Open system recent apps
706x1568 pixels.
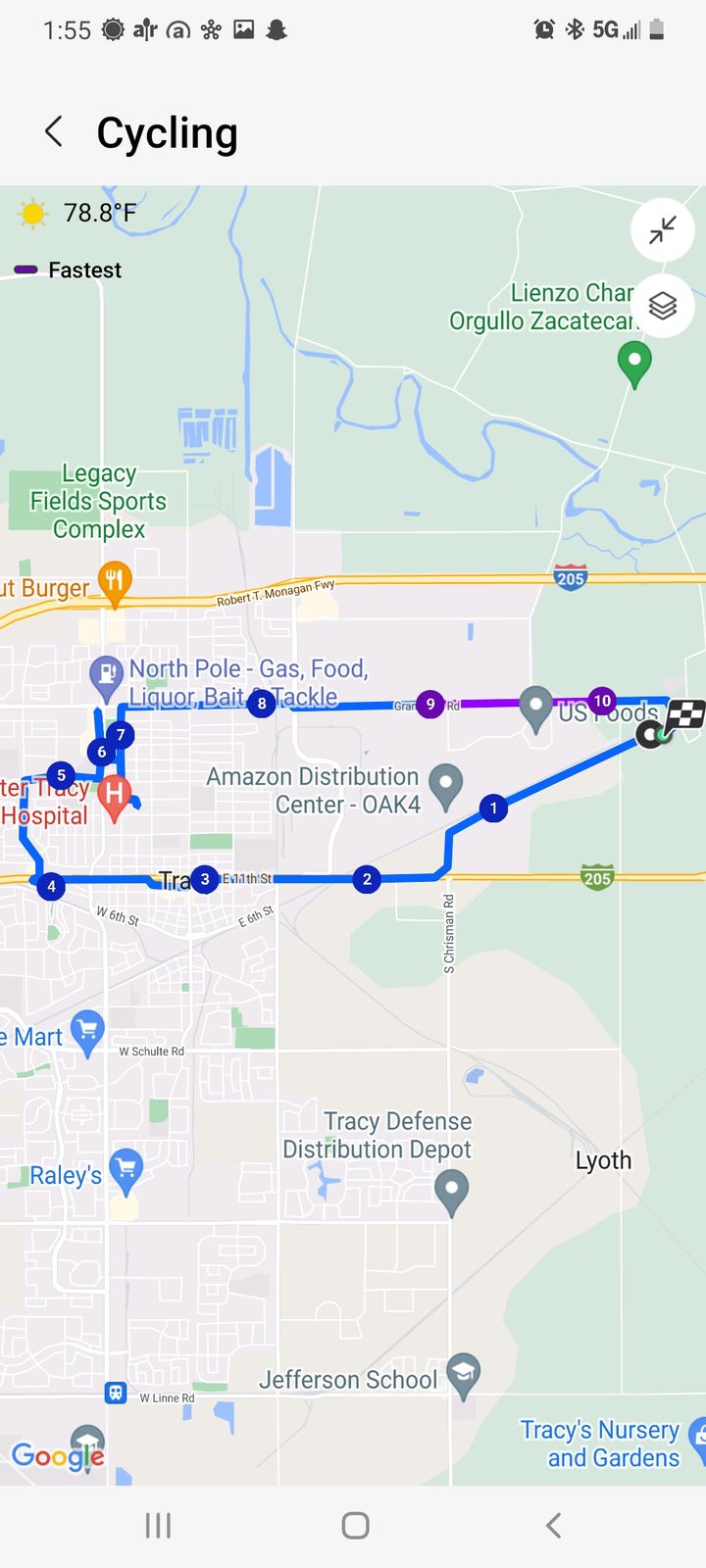click(158, 1525)
